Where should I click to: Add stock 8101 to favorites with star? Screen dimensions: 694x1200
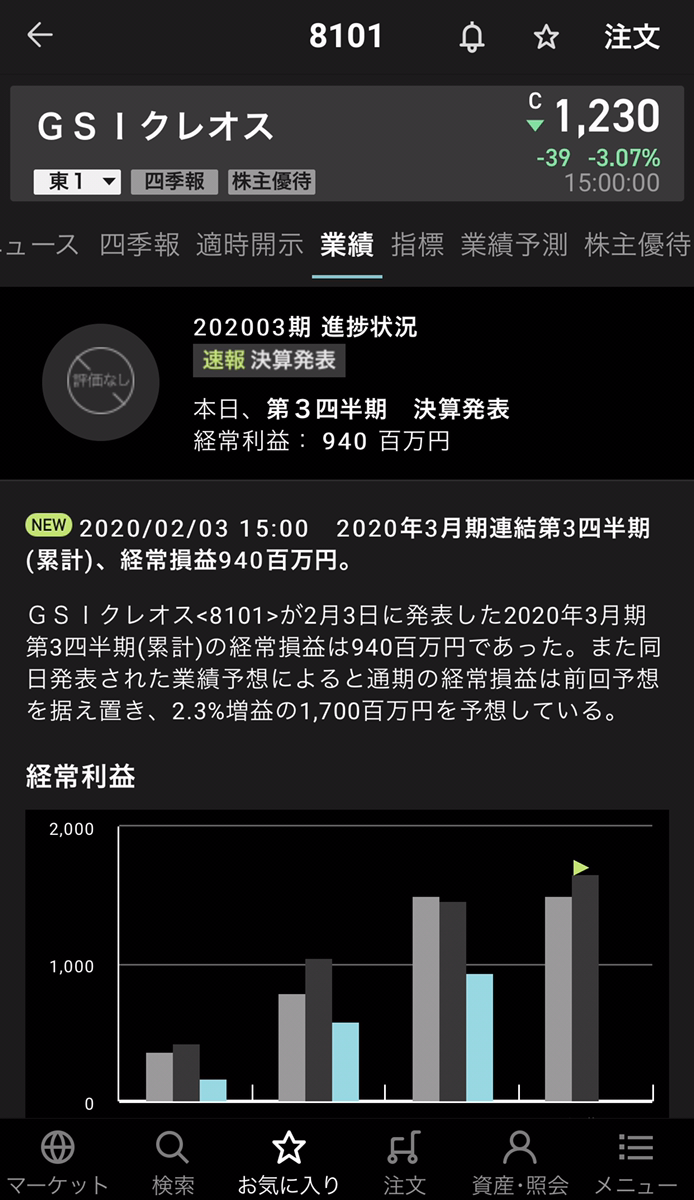point(546,37)
